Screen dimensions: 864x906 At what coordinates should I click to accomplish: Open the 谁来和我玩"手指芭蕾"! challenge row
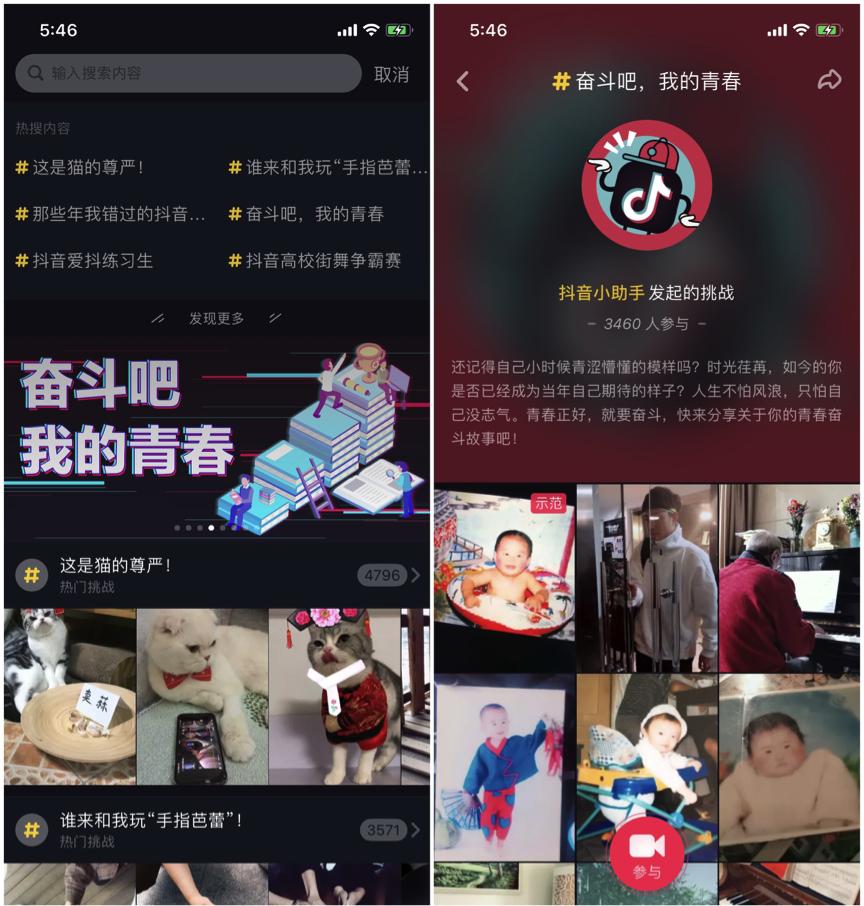pyautogui.click(x=217, y=830)
